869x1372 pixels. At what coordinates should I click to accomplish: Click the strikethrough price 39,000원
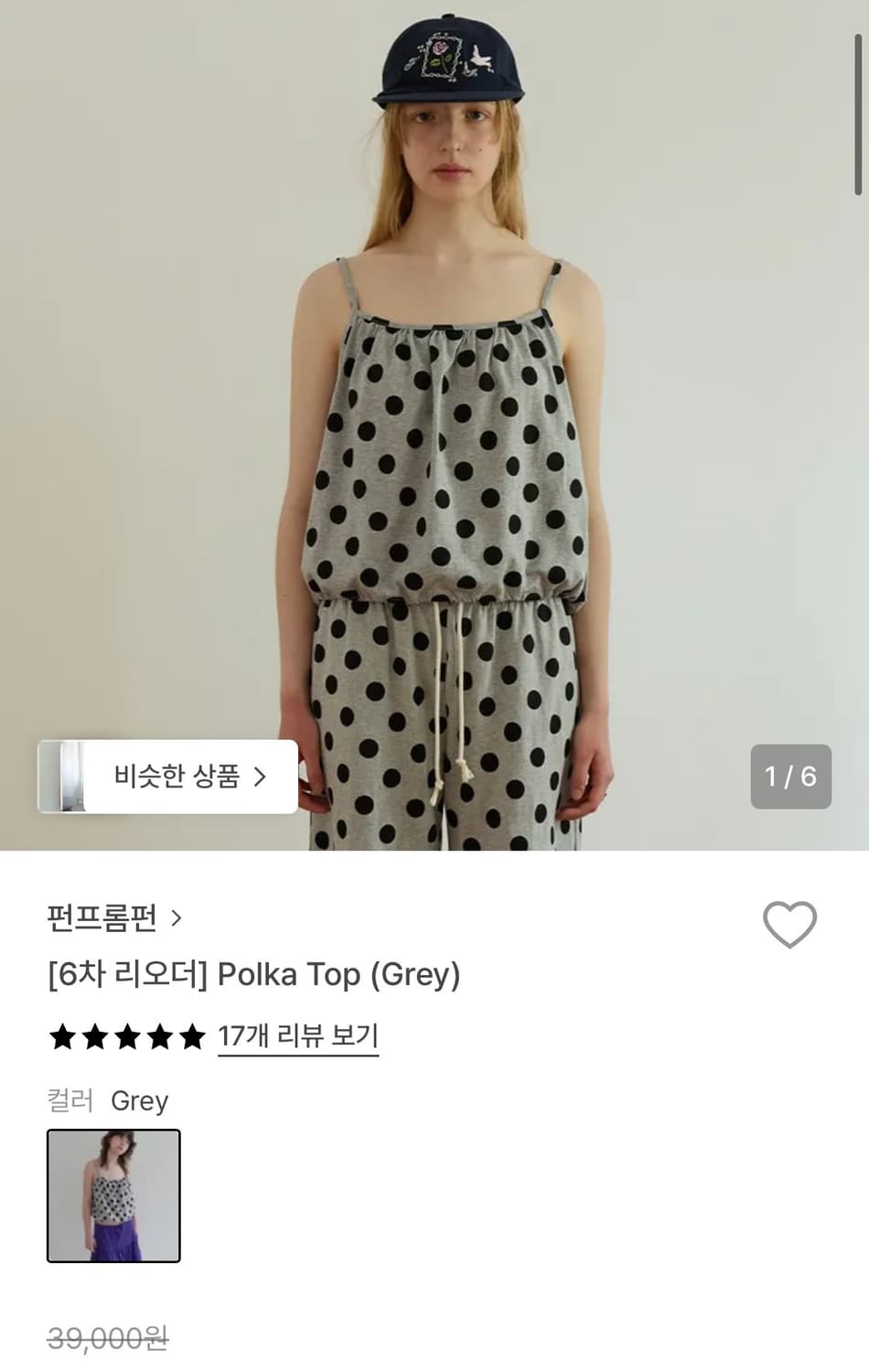(110, 1341)
